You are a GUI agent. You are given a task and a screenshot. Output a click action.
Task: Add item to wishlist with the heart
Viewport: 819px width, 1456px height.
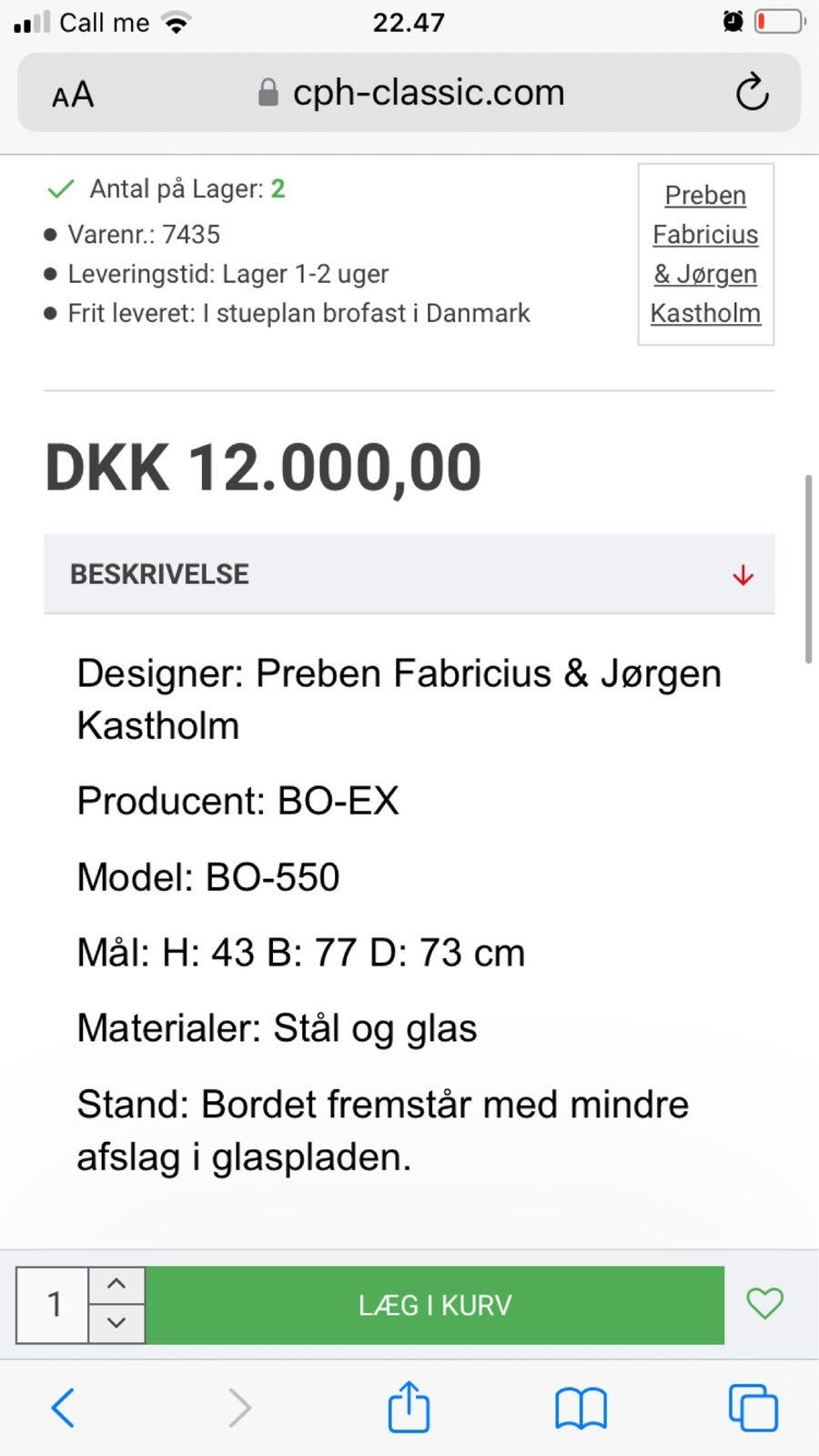(764, 1304)
